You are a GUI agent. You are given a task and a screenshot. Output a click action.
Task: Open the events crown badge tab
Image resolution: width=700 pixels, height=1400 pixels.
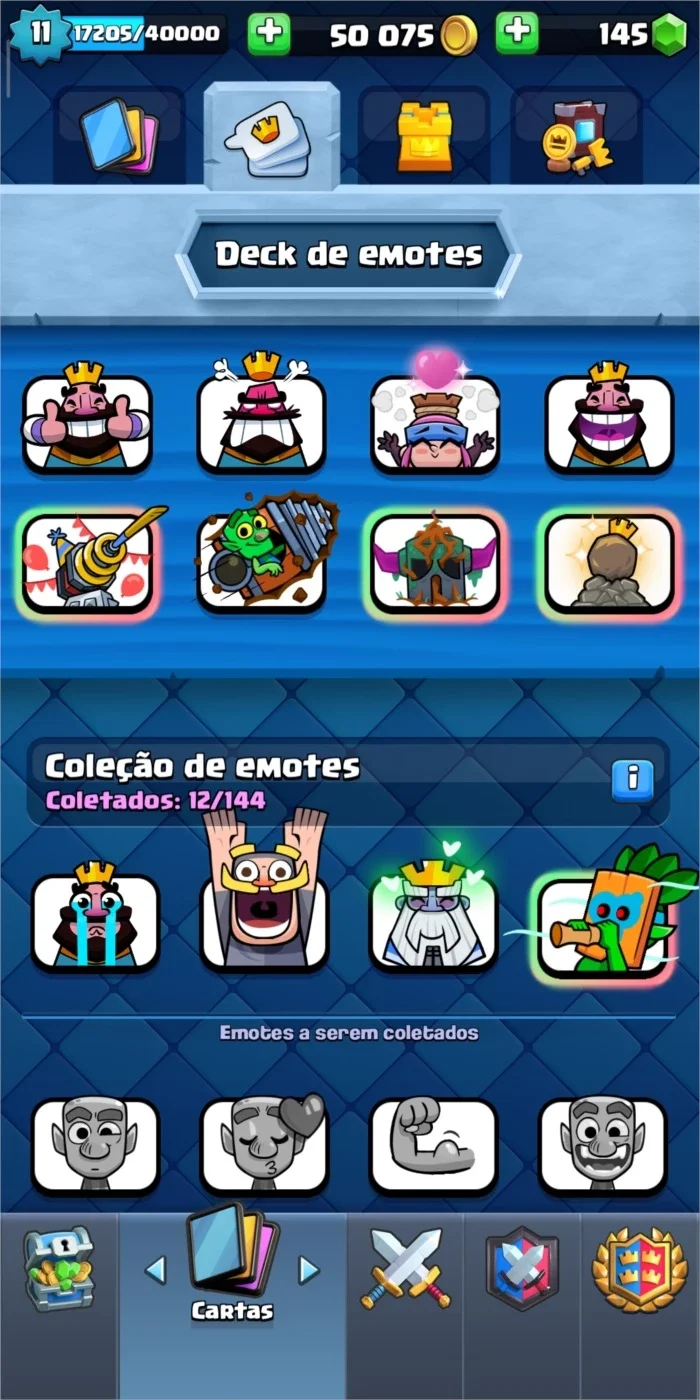tap(640, 1270)
